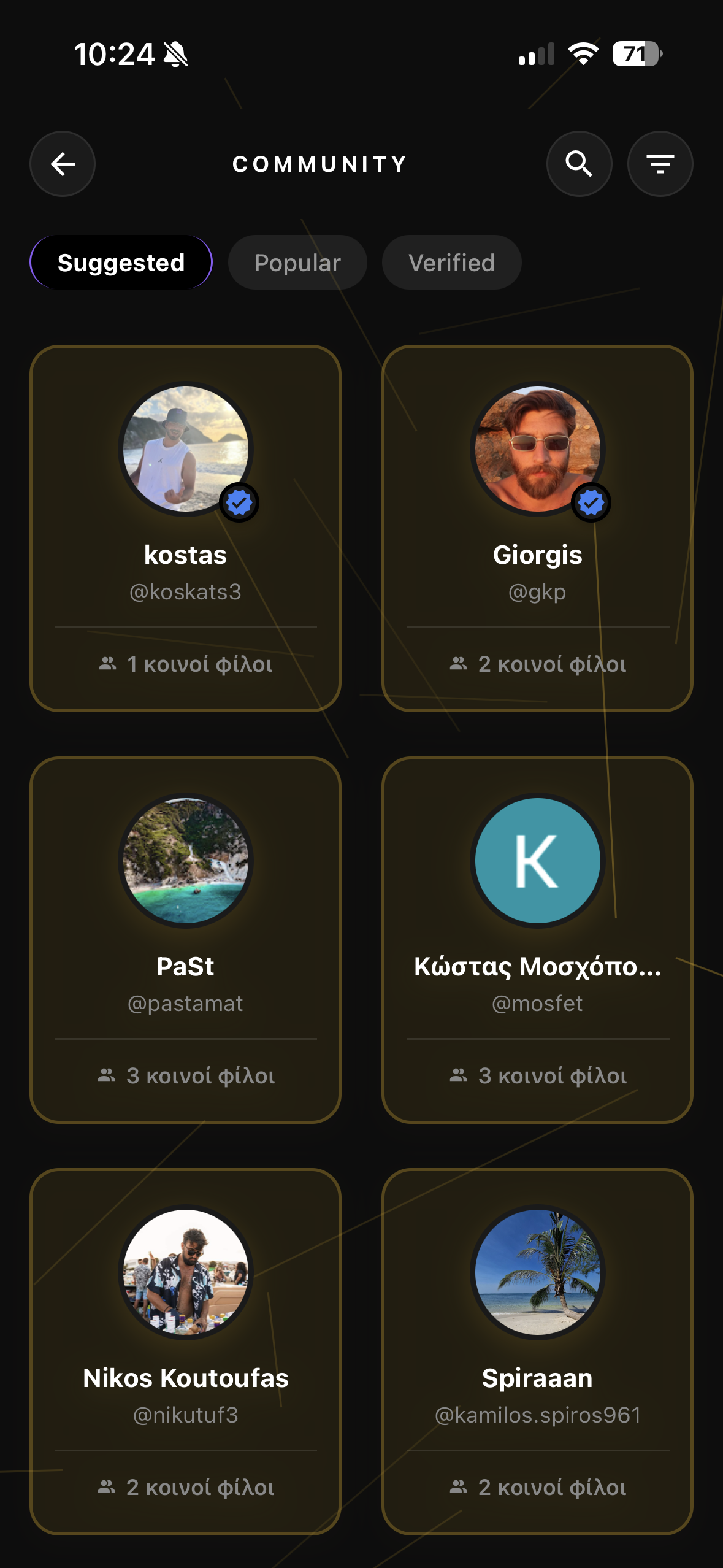Open Giorgis @gkp profile card

pos(537,528)
